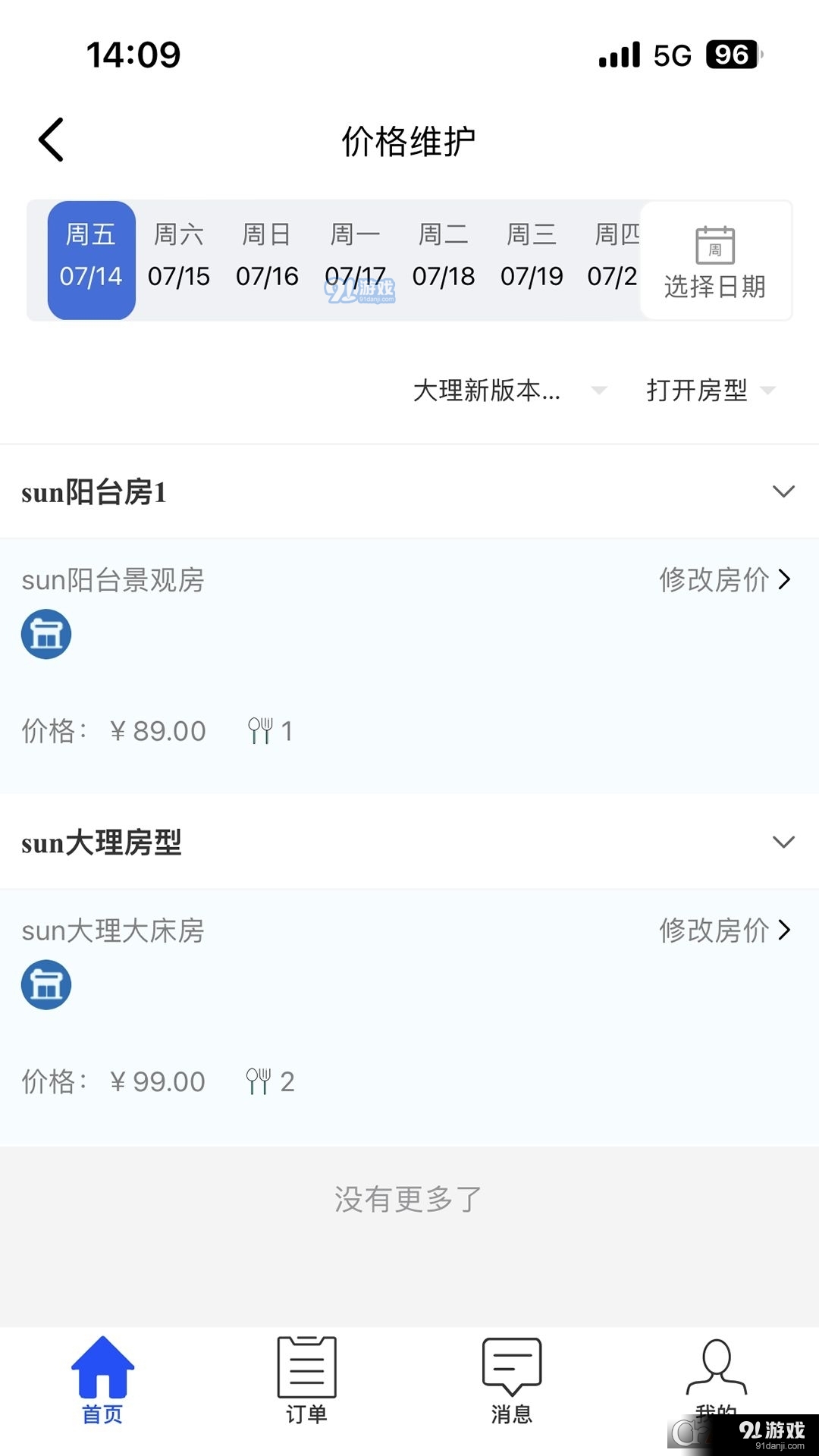Image resolution: width=819 pixels, height=1456 pixels.
Task: Open the 消息 messages icon
Action: [x=511, y=1373]
